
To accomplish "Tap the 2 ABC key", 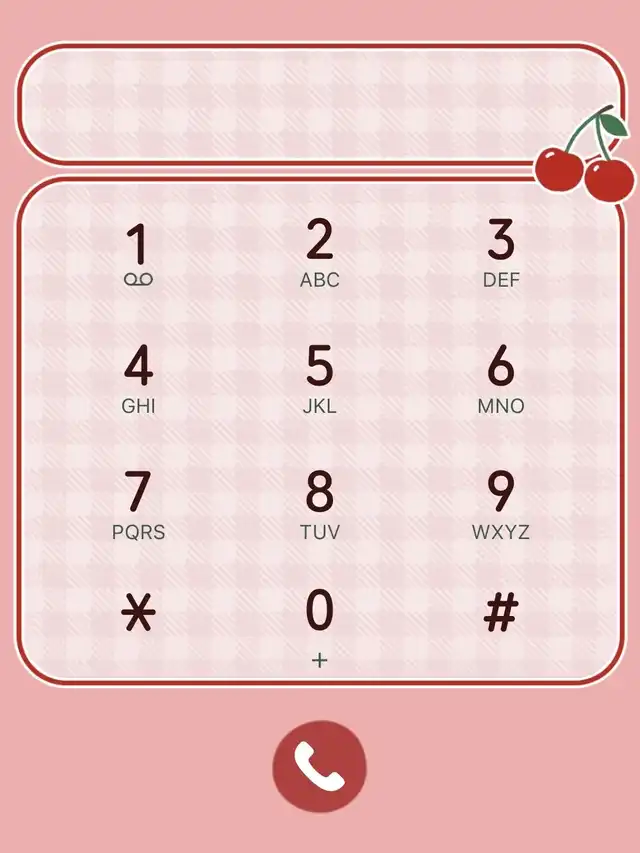I will coord(319,254).
